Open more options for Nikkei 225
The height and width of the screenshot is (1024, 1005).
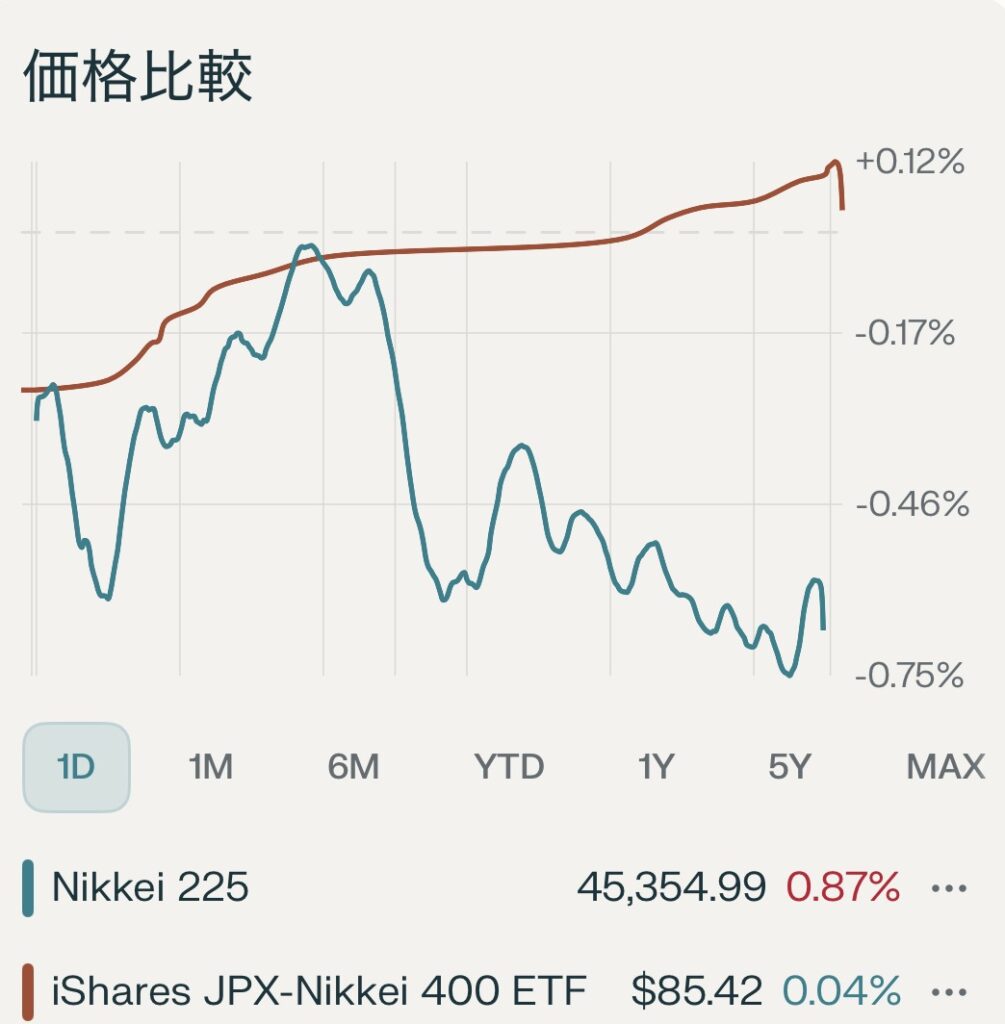click(948, 887)
